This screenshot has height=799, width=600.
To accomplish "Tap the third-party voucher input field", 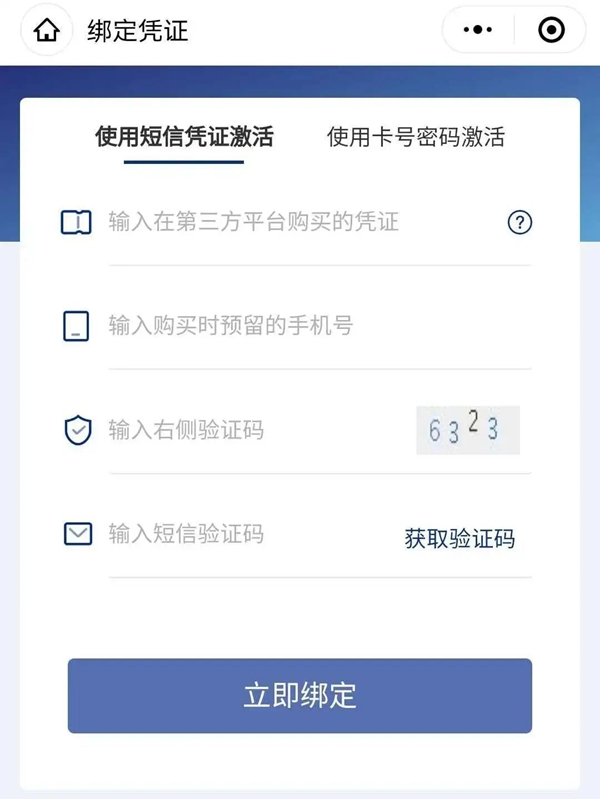I will coord(300,222).
